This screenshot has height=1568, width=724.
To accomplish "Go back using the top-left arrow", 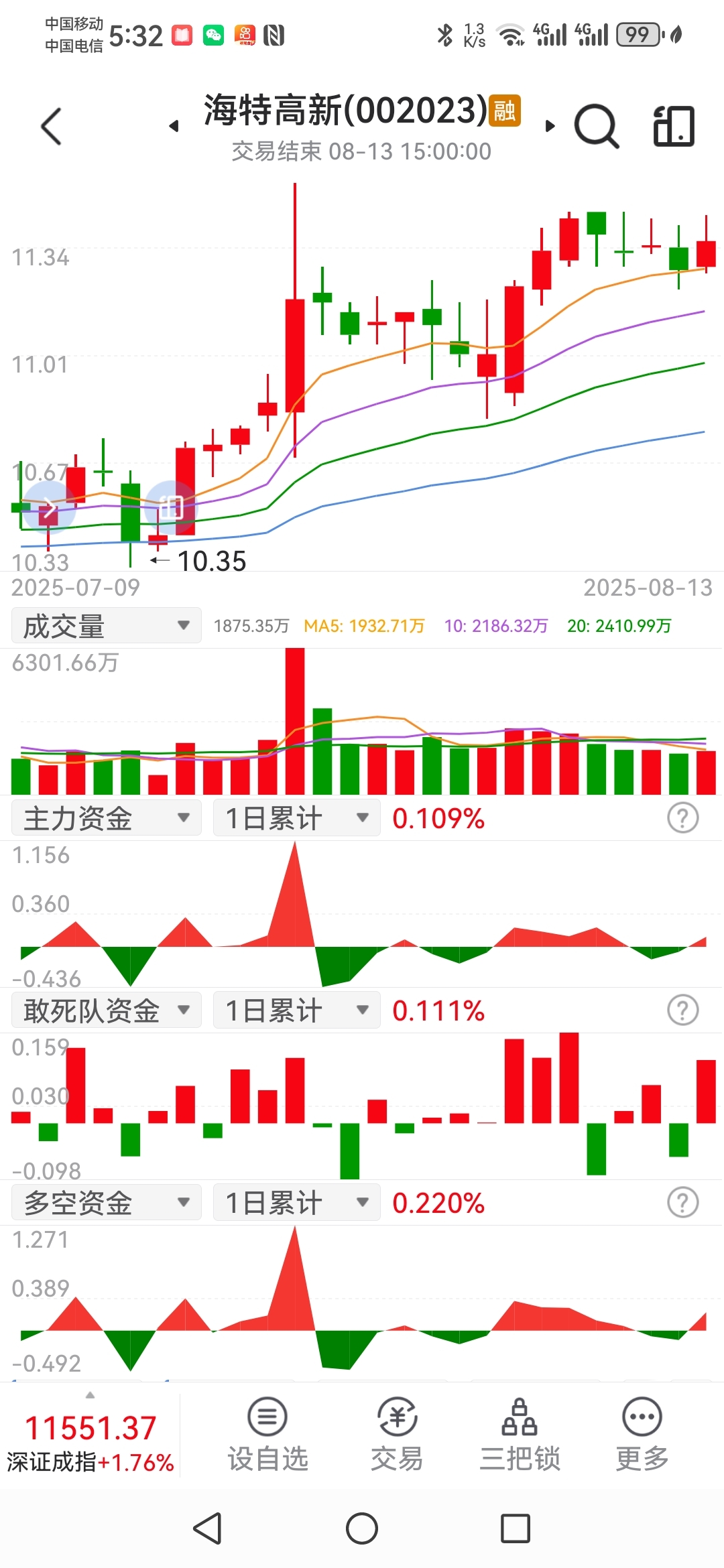I will click(52, 126).
